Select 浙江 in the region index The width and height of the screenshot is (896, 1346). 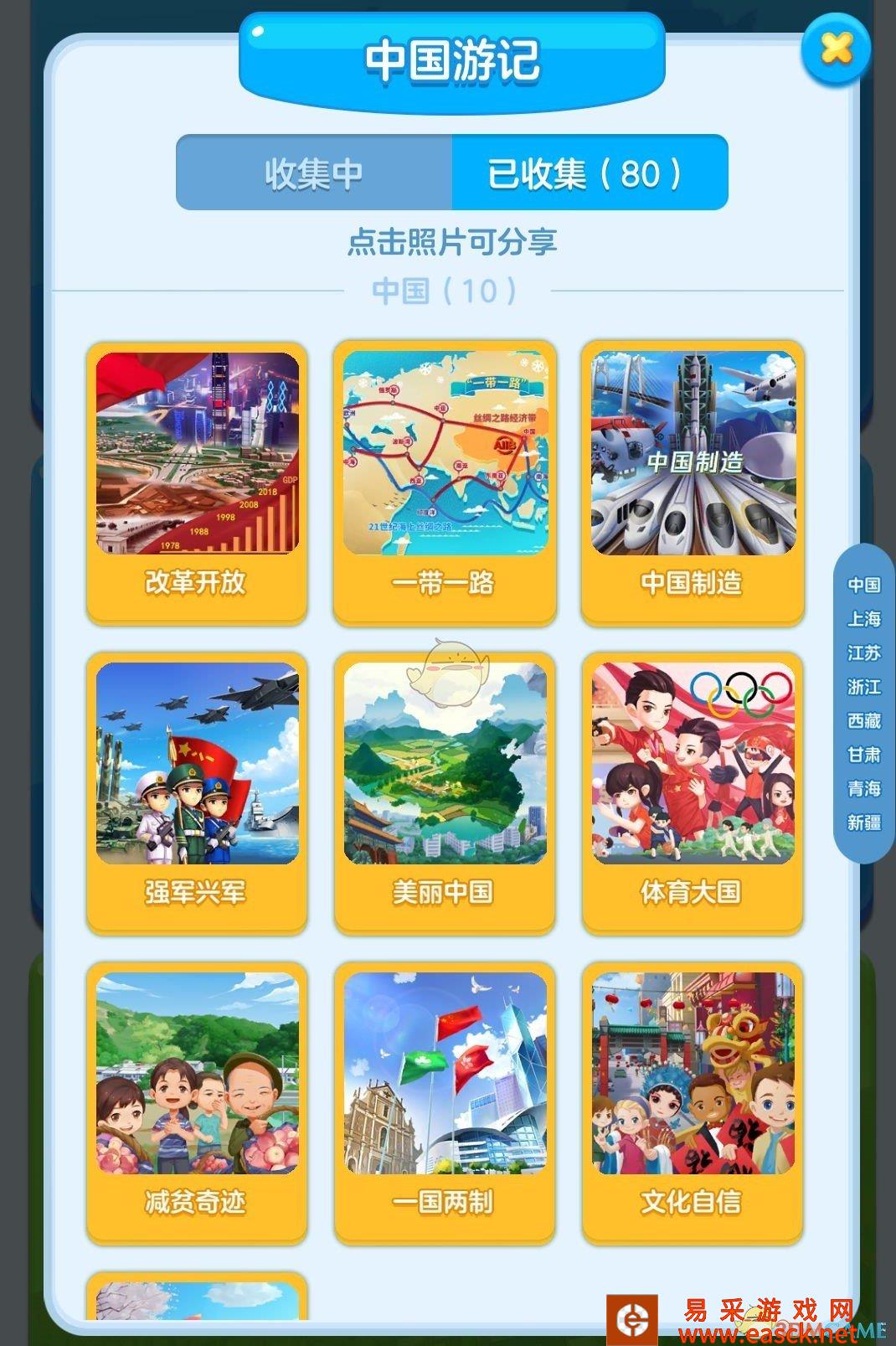tap(863, 687)
